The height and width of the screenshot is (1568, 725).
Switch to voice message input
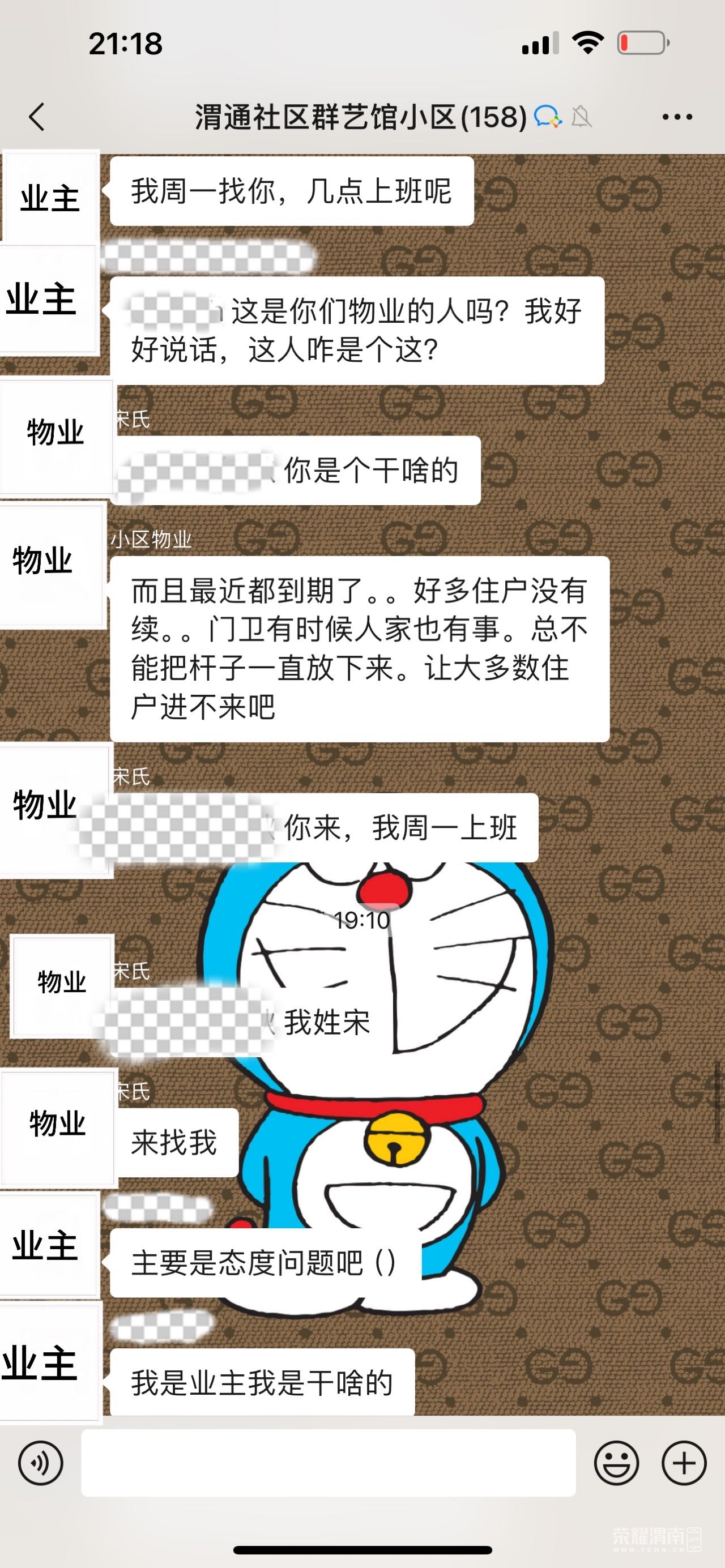pos(41,1463)
